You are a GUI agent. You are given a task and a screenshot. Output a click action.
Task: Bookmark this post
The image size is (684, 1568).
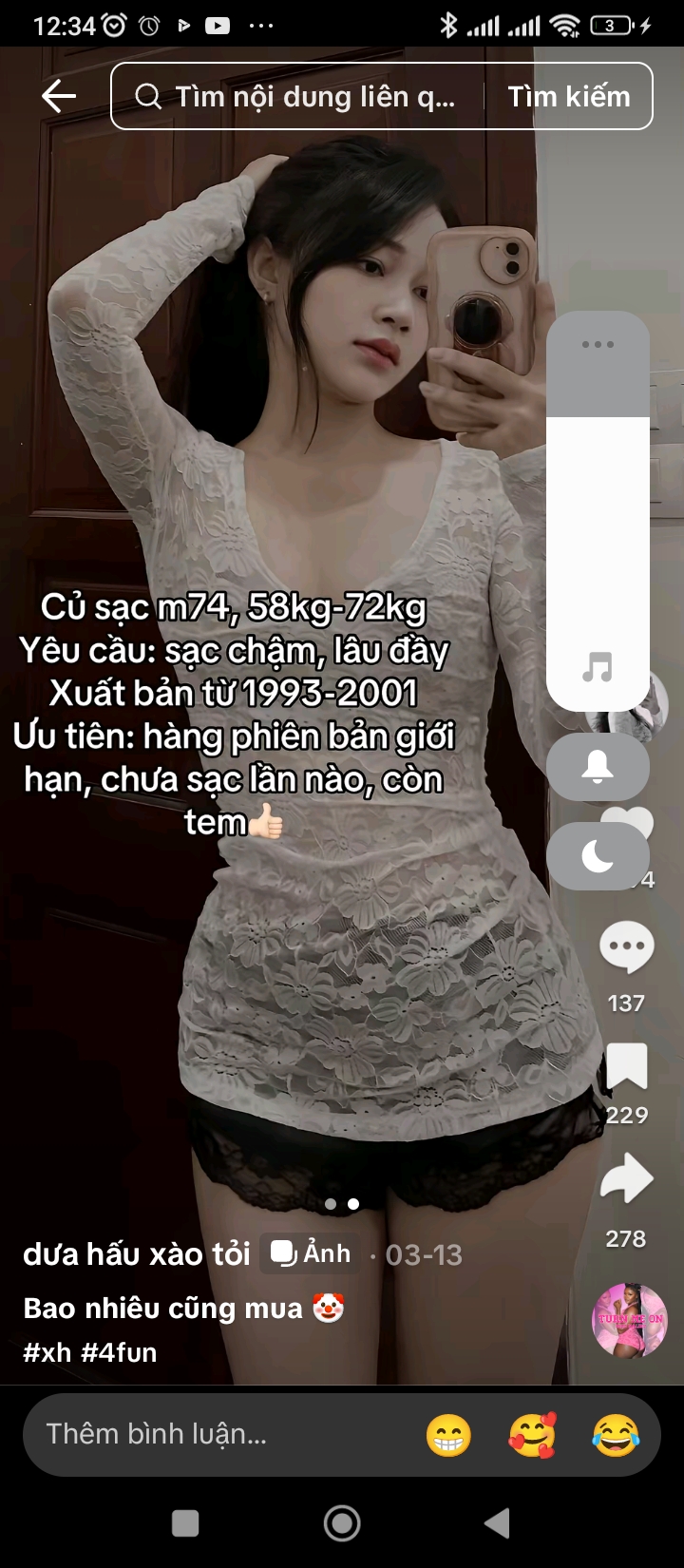(x=626, y=1066)
